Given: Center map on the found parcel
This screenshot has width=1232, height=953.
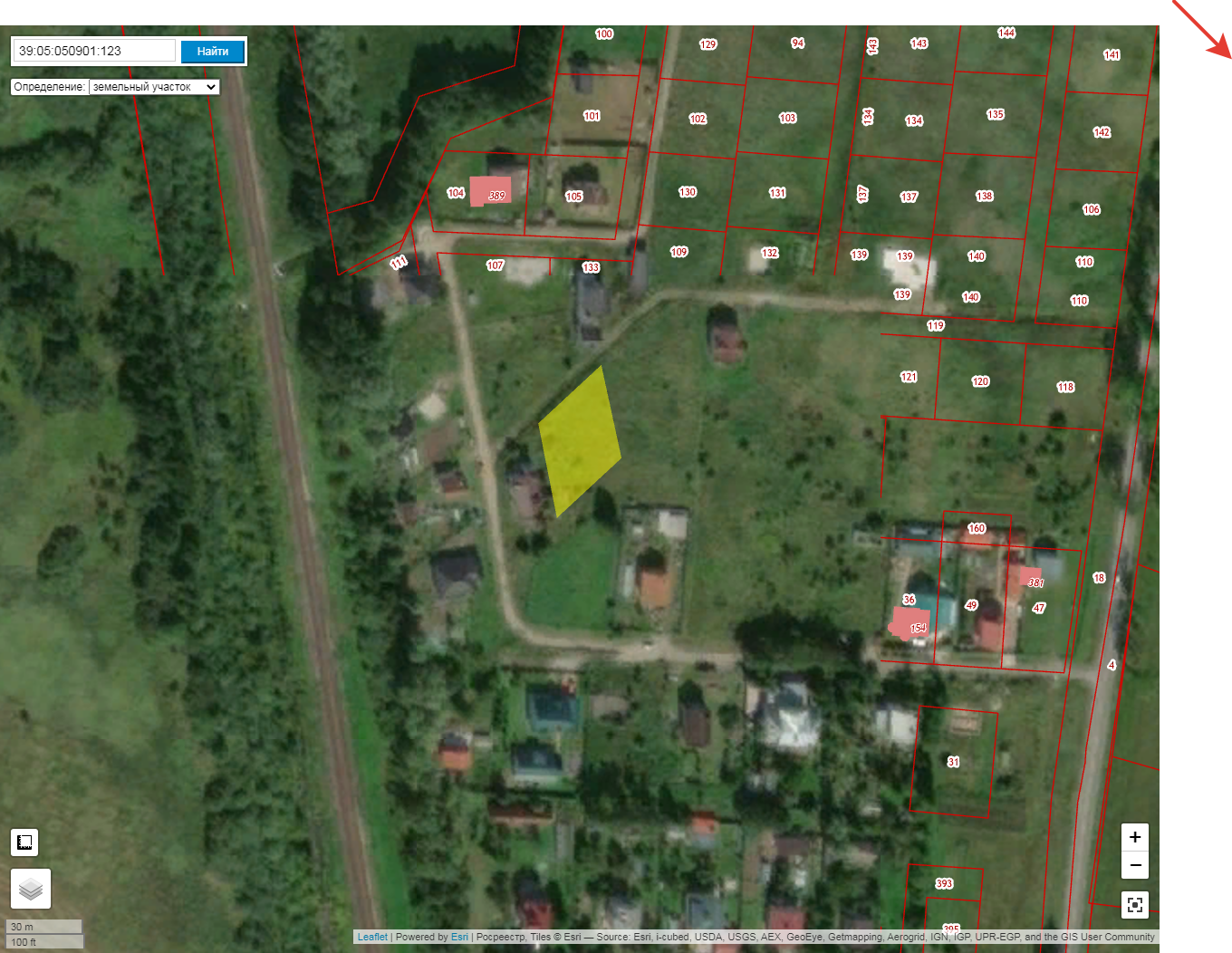Looking at the screenshot, I should tap(1135, 904).
